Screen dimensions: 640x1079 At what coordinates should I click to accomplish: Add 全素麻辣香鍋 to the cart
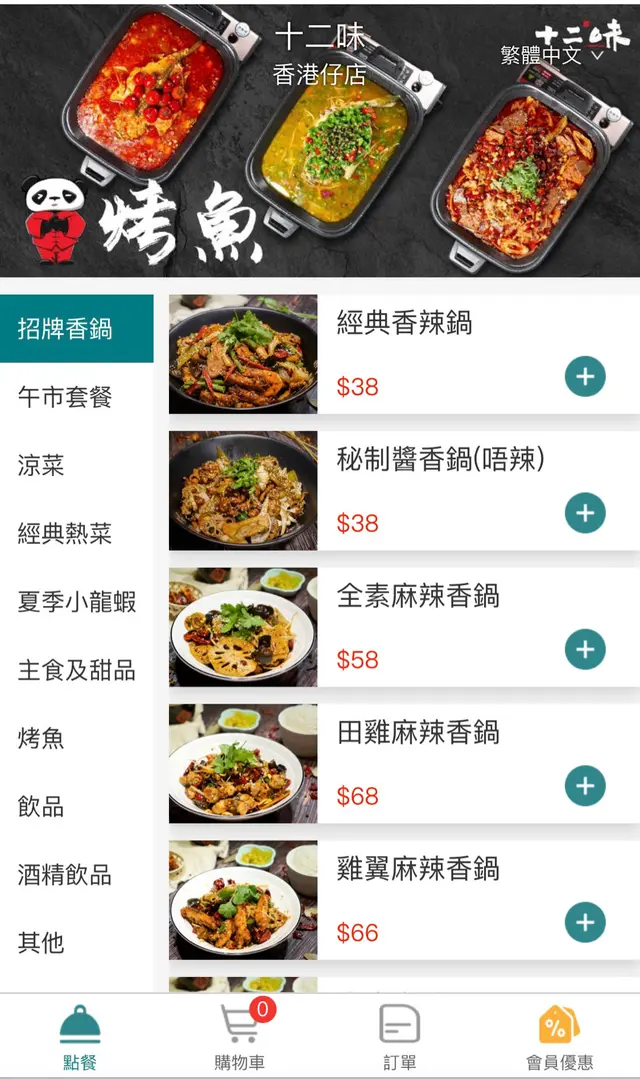tap(585, 649)
